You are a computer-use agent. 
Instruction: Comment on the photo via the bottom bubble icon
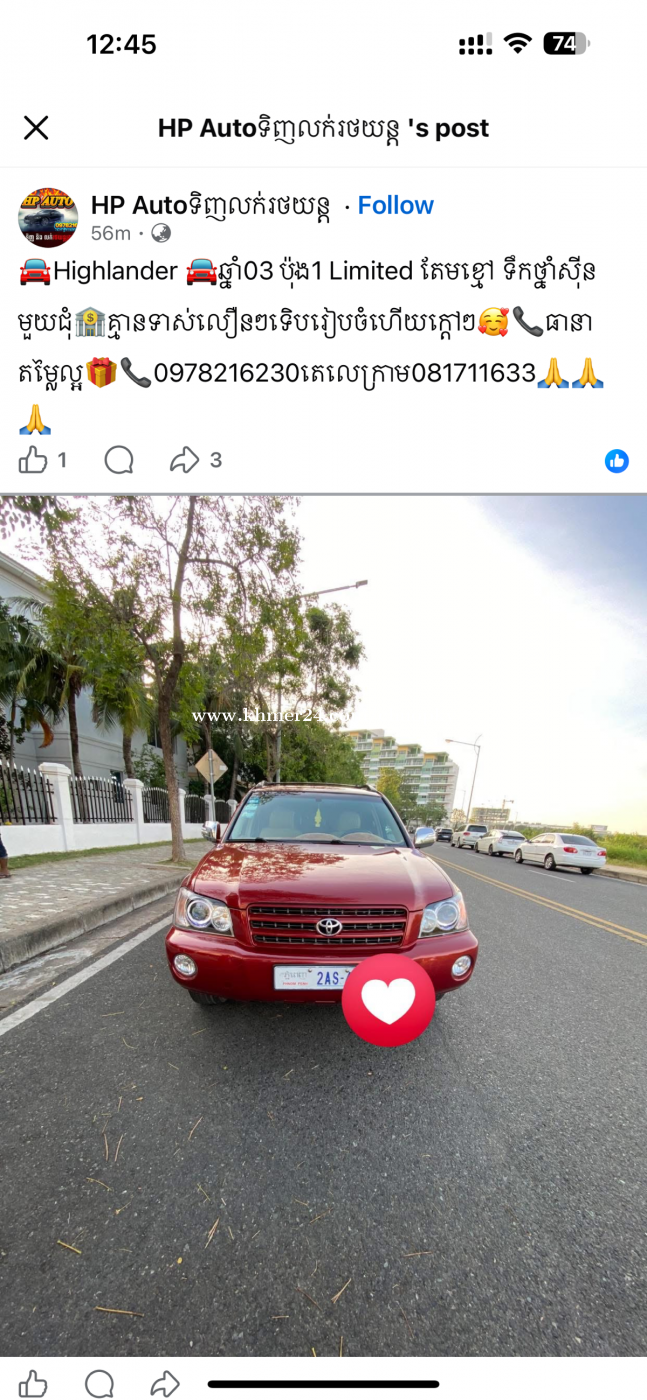click(99, 1383)
